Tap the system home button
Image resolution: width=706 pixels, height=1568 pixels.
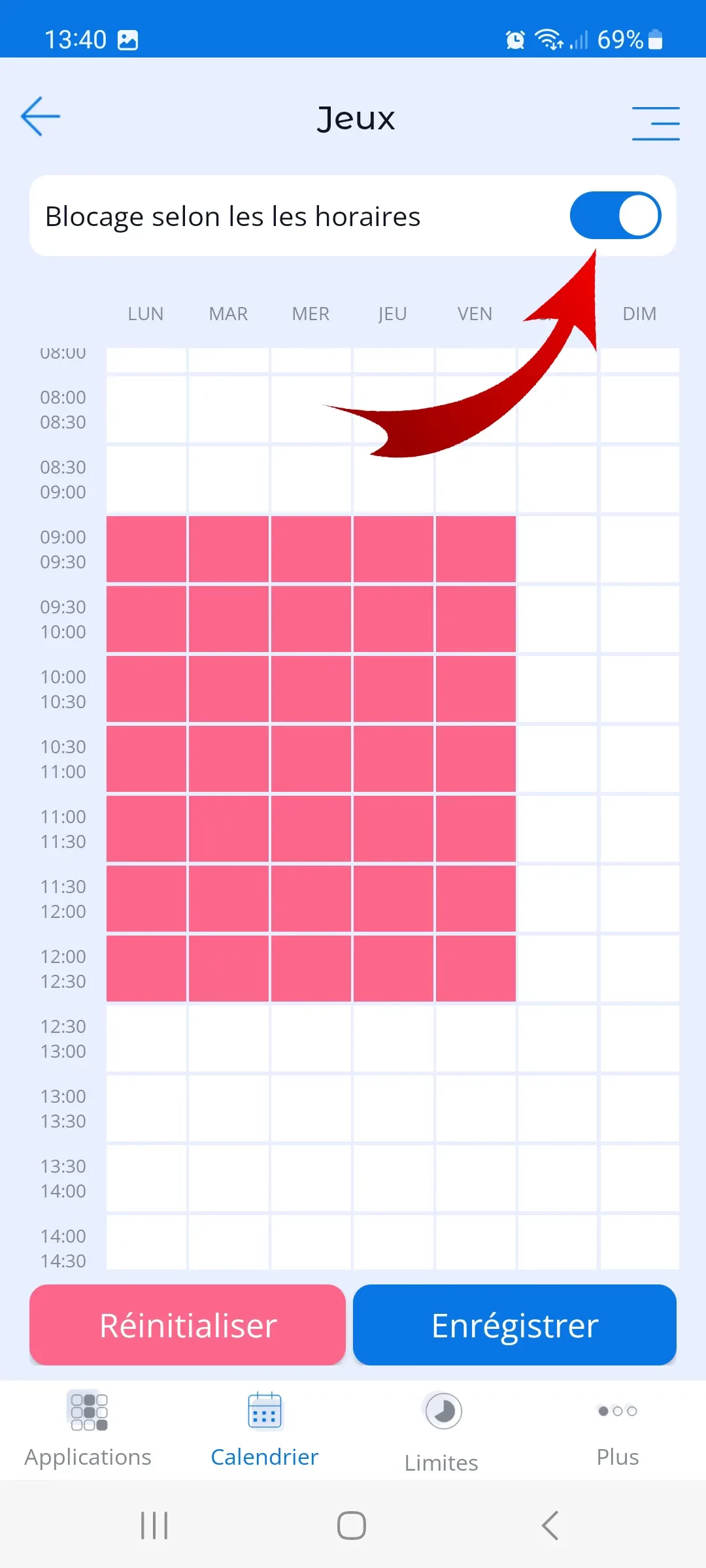pos(352,1526)
